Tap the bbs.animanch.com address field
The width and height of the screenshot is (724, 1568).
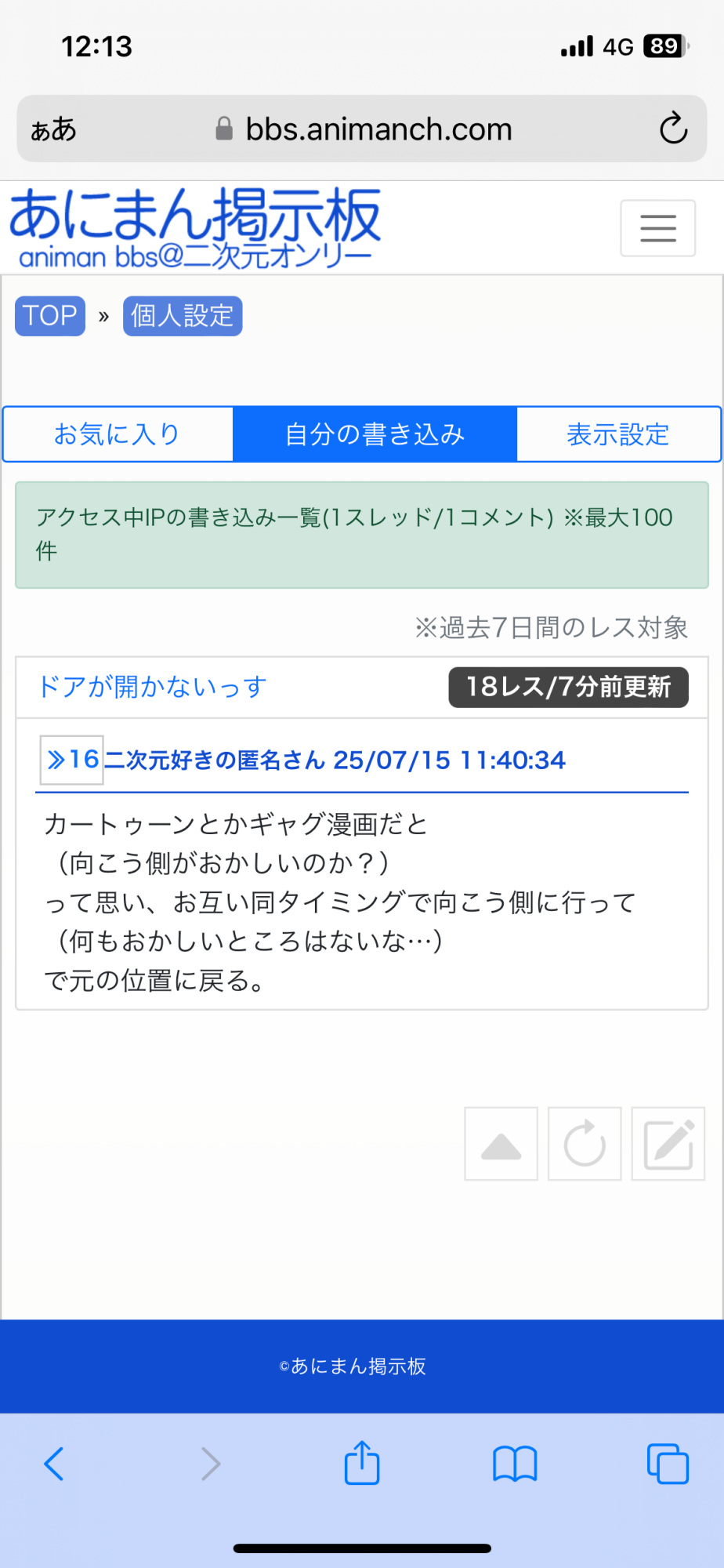[x=363, y=129]
